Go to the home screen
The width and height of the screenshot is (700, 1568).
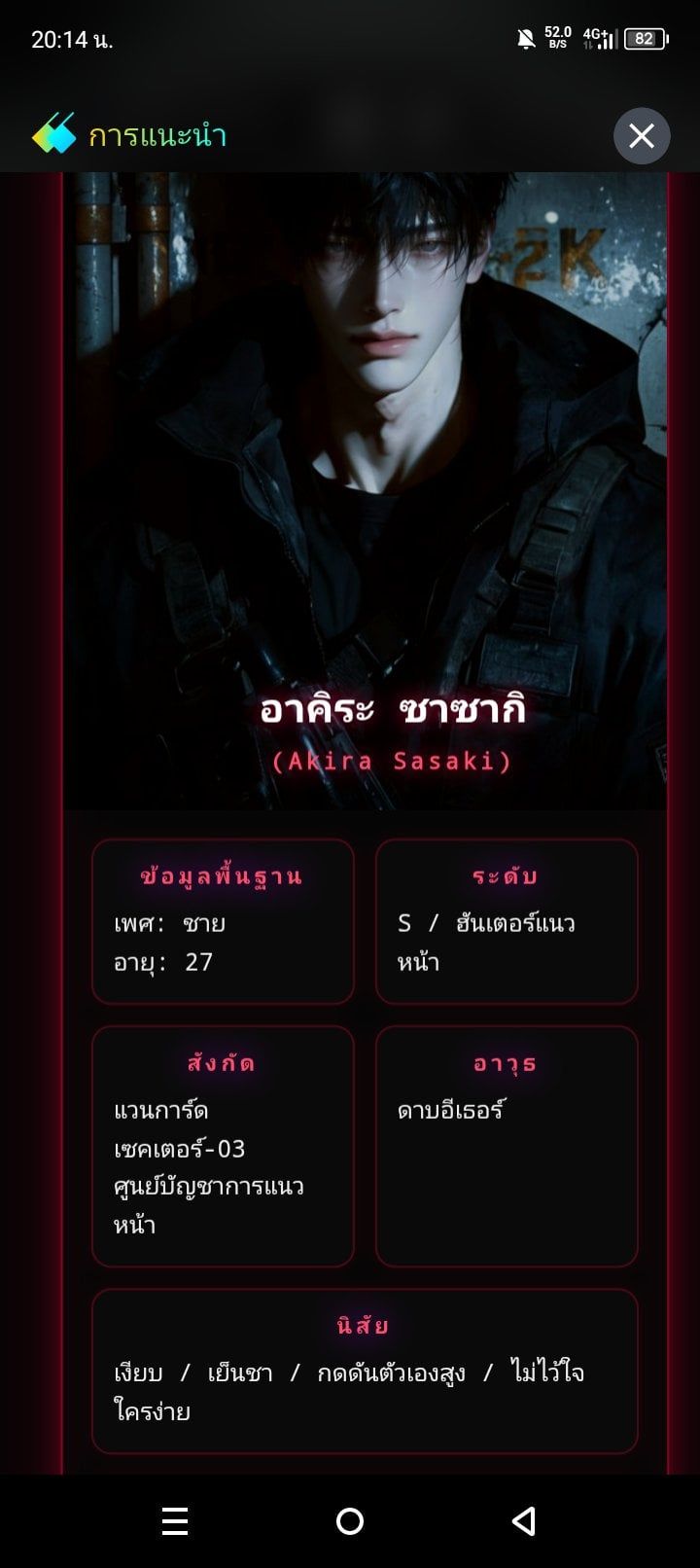350,1521
